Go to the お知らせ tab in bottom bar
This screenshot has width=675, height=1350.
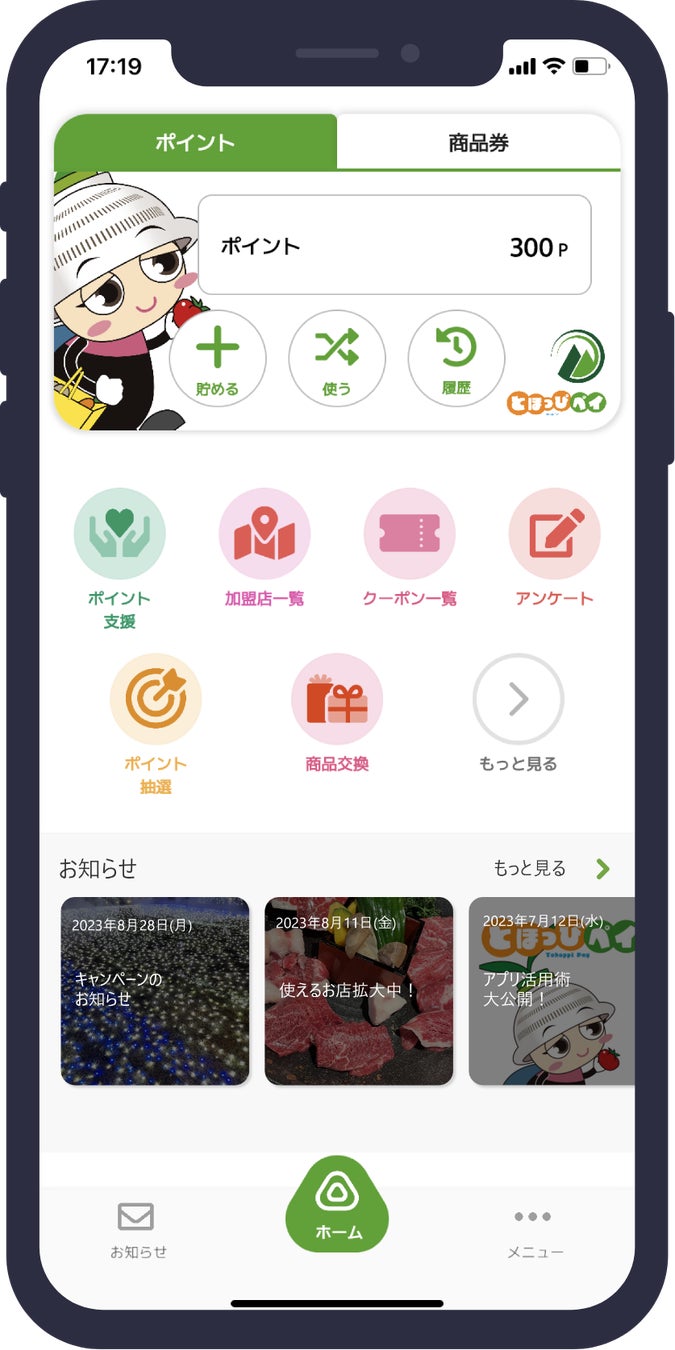tap(138, 1230)
